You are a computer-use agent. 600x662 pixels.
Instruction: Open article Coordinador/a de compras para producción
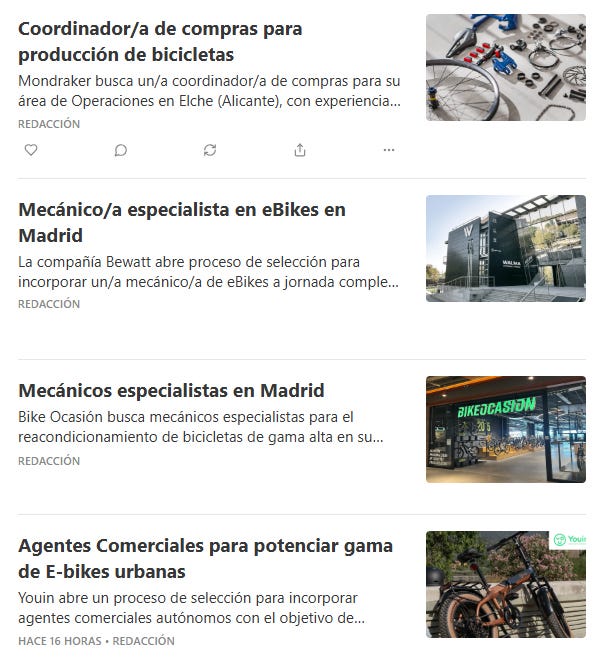(160, 41)
